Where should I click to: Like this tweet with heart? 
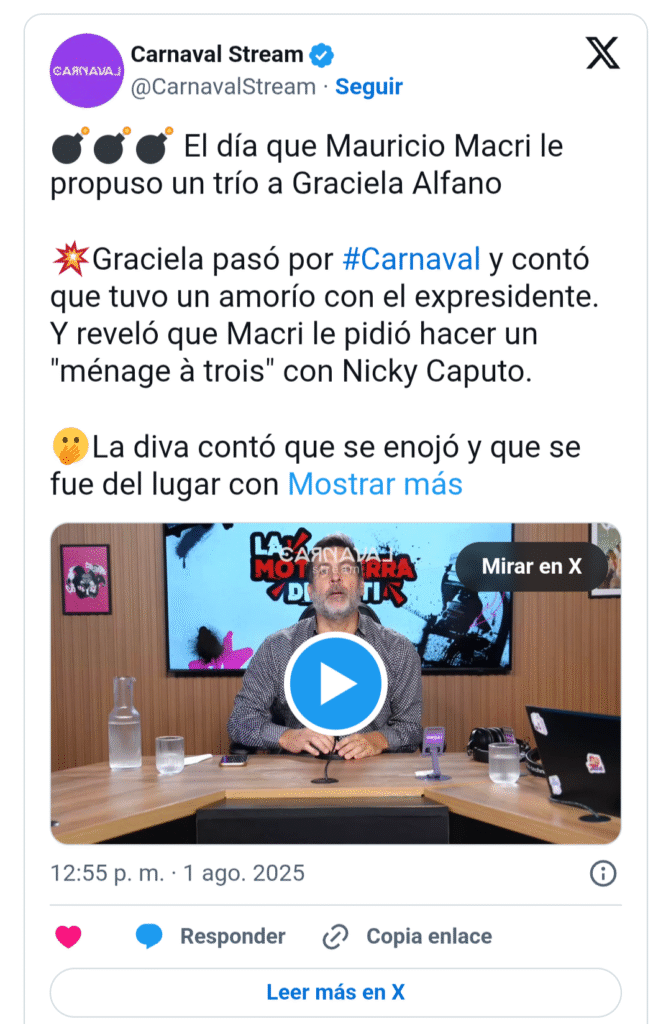click(x=68, y=937)
